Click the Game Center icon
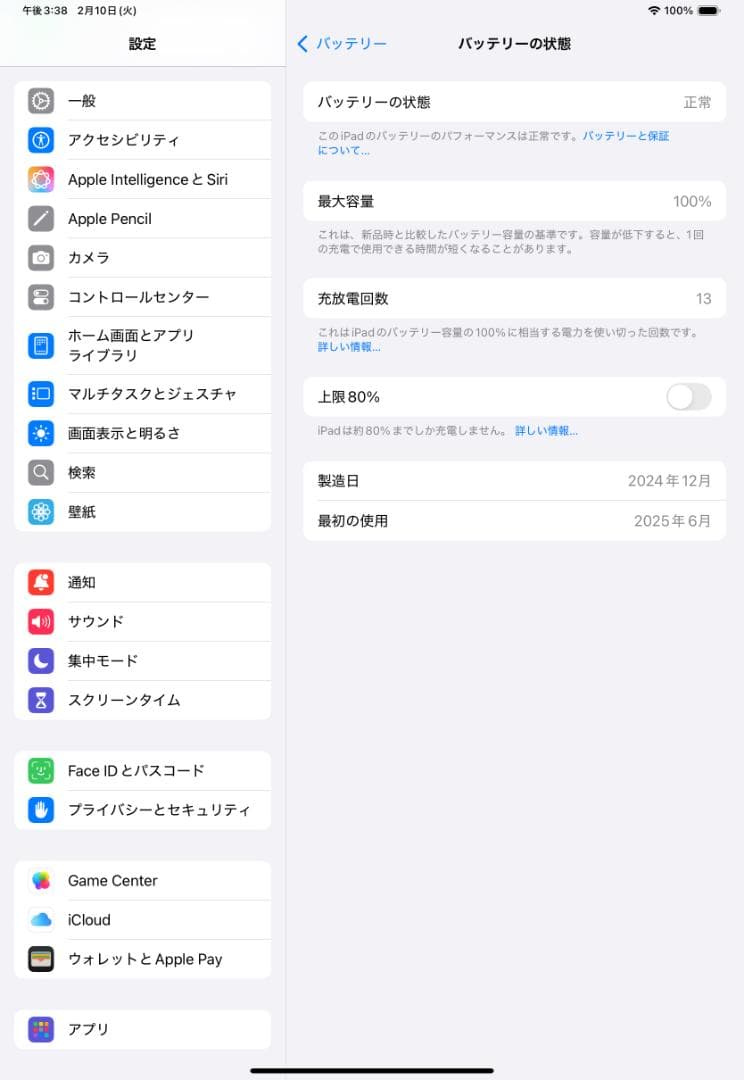Image resolution: width=744 pixels, height=1080 pixels. 41,880
